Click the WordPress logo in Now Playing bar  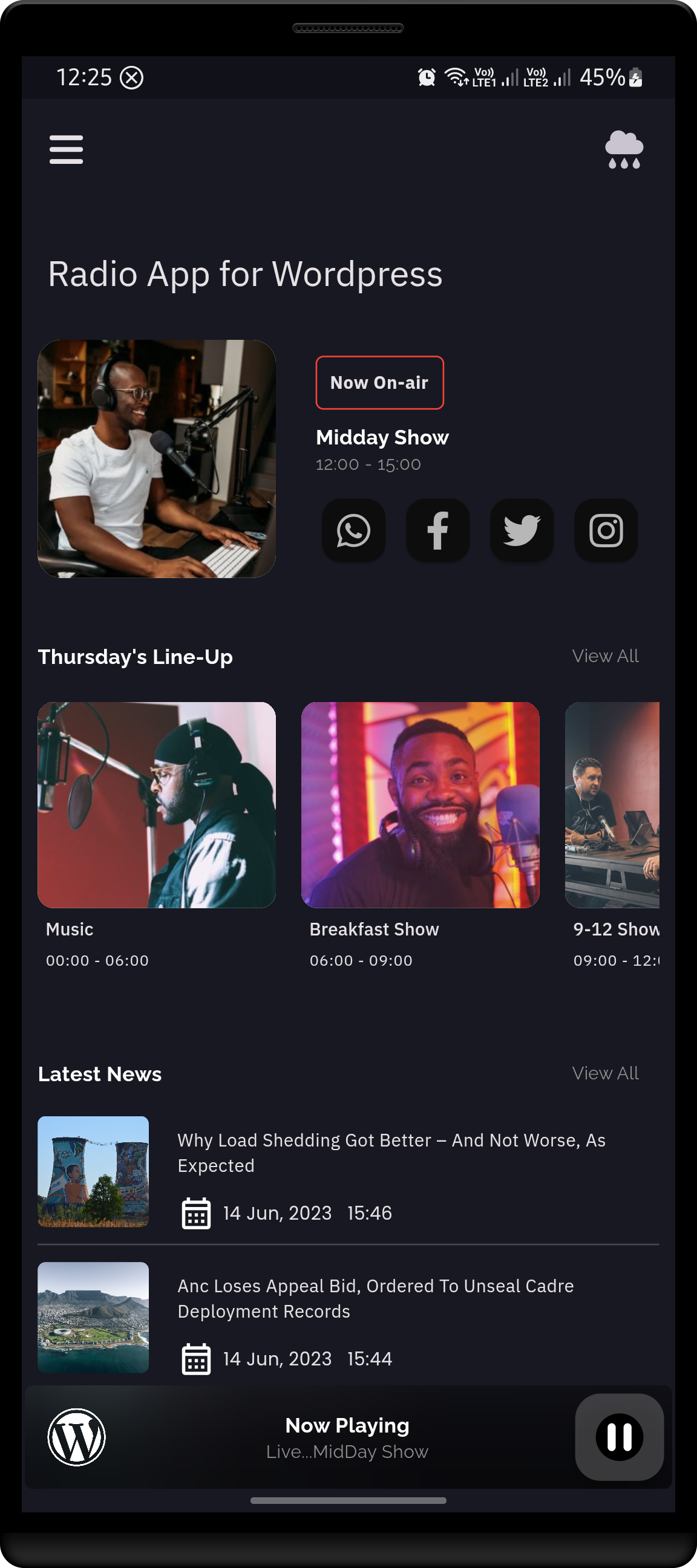[77, 1437]
